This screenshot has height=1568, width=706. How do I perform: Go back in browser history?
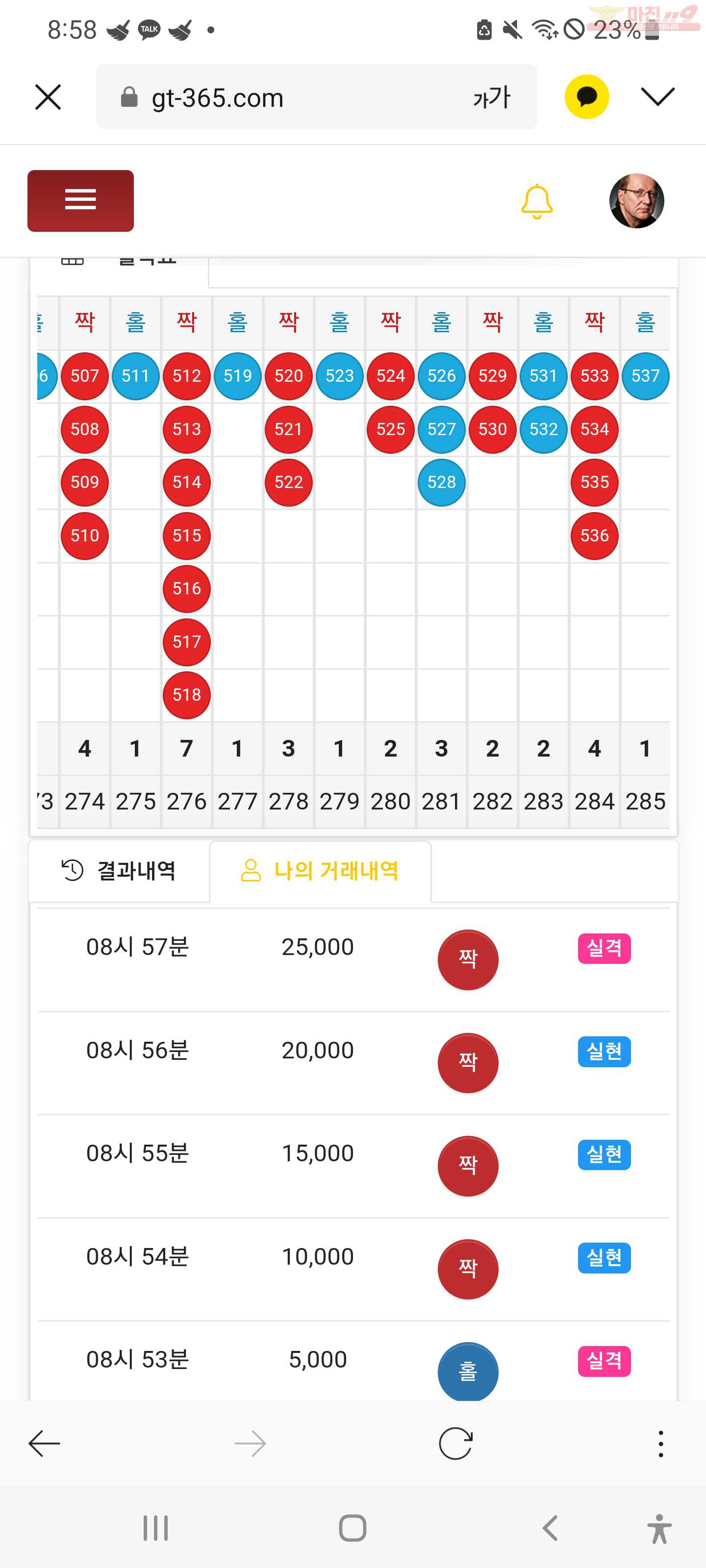45,1443
